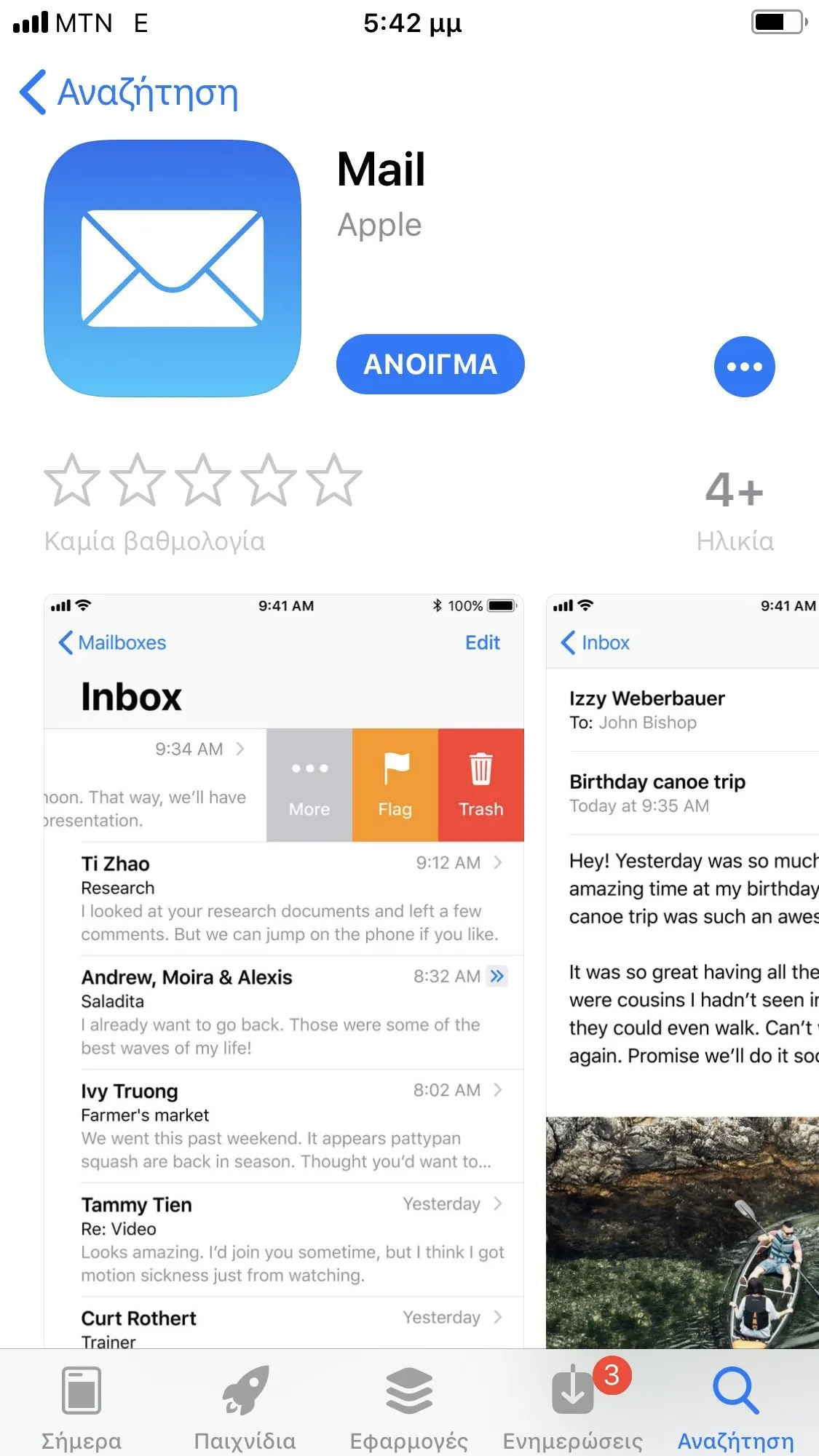
Task: Tap the ΑΝΟΙΓΜΑ button to open Mail
Action: pos(430,365)
